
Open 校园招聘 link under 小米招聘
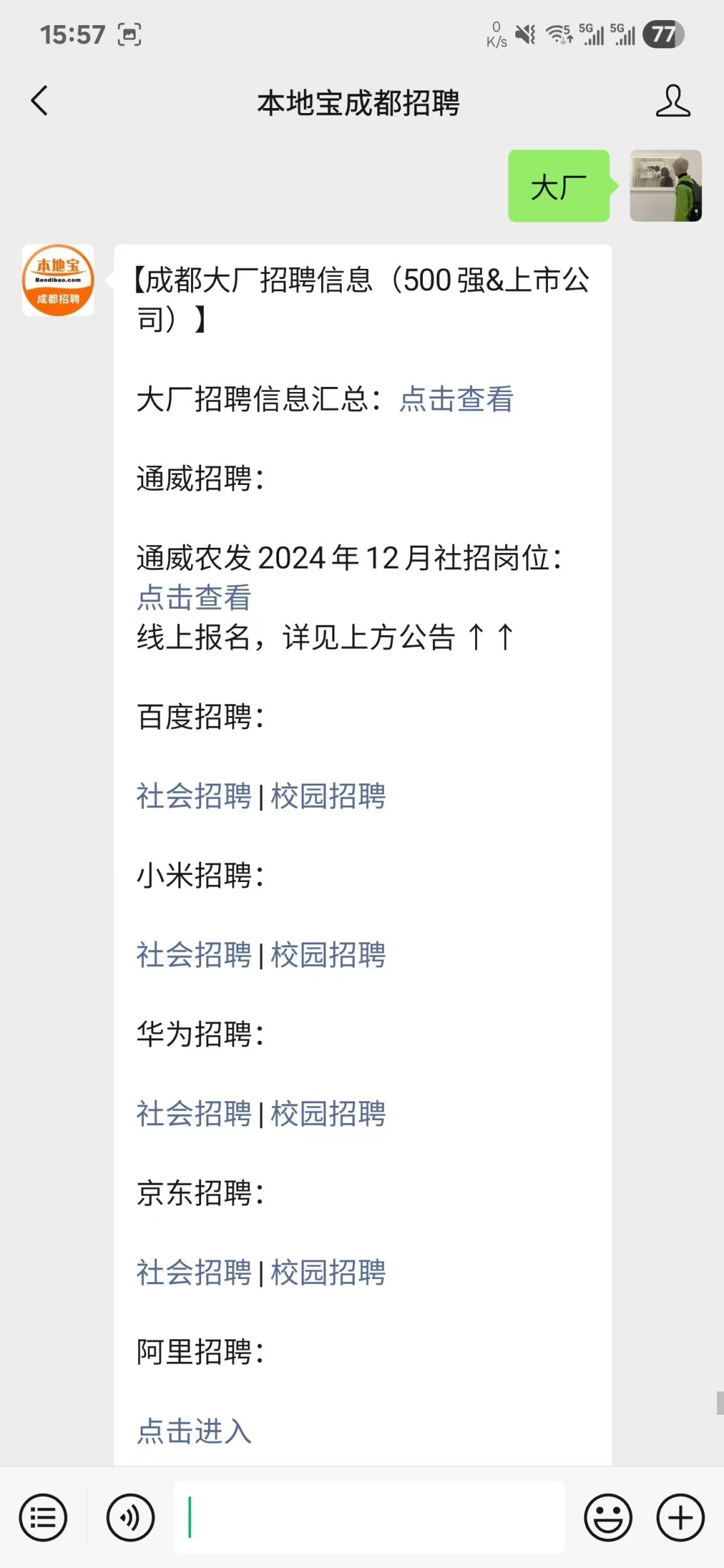[328, 955]
